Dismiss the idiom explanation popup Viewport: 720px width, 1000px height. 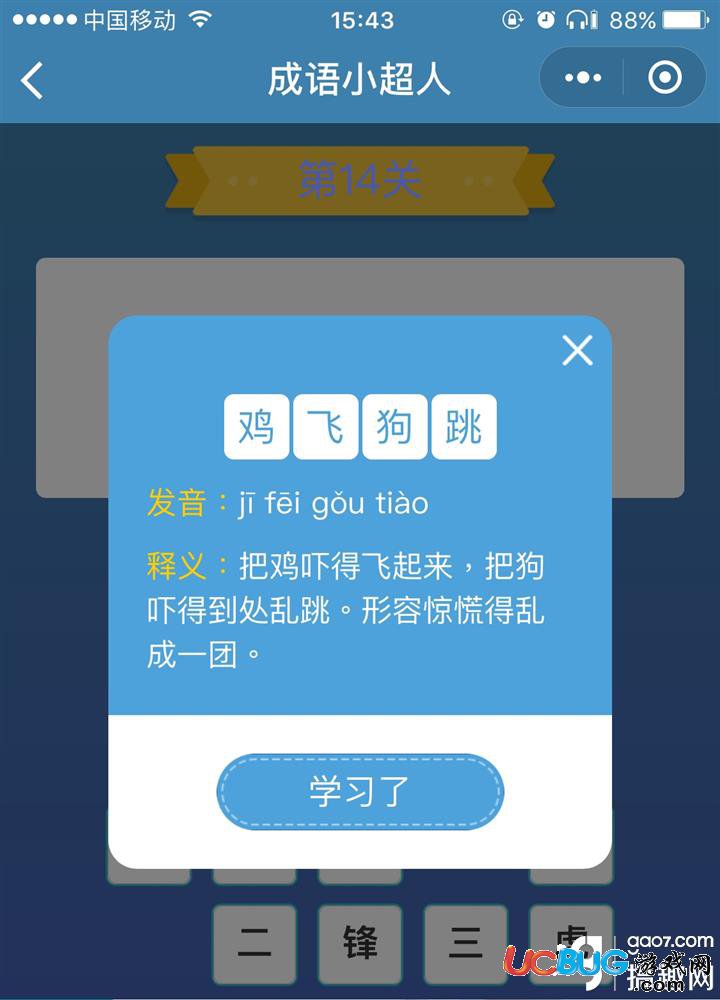[x=577, y=350]
